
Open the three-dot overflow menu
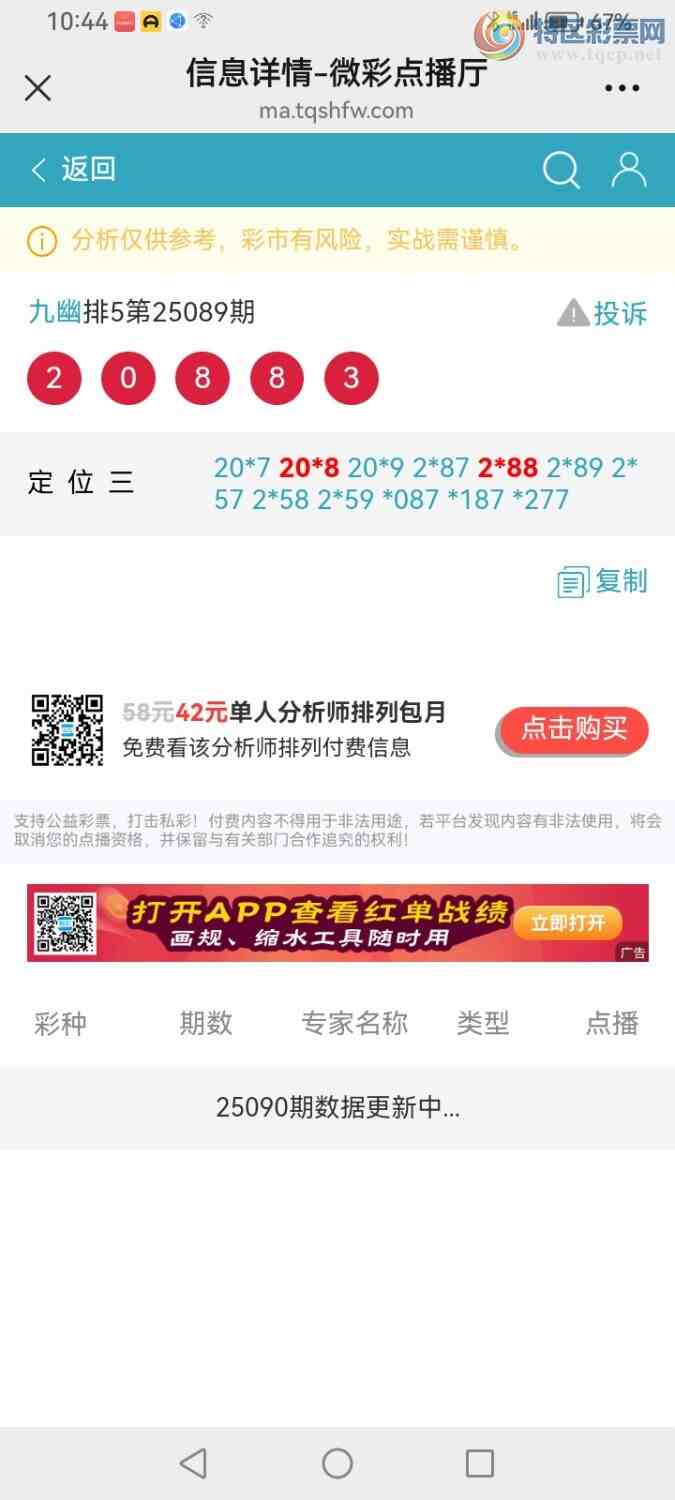(x=621, y=88)
